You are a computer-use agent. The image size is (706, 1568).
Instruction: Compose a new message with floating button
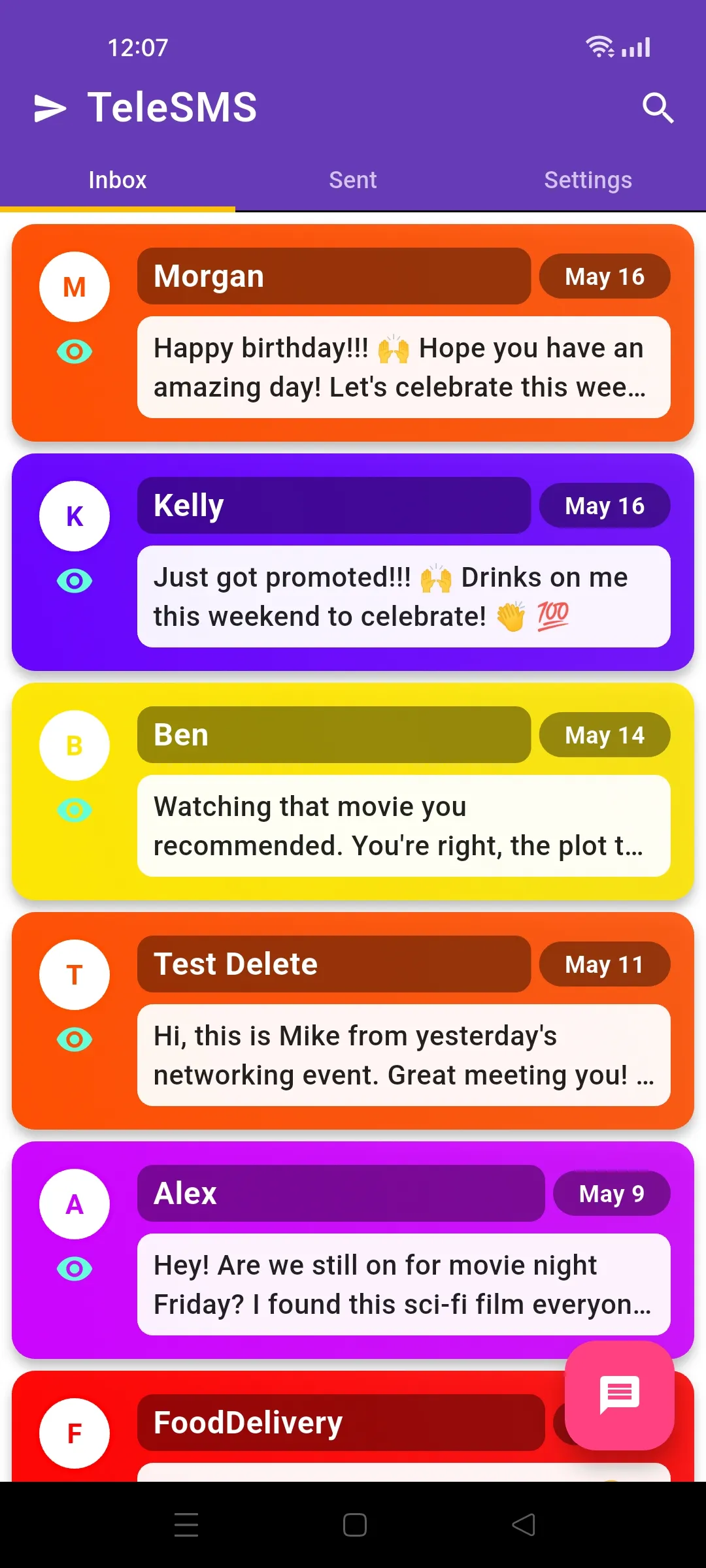[x=619, y=1395]
